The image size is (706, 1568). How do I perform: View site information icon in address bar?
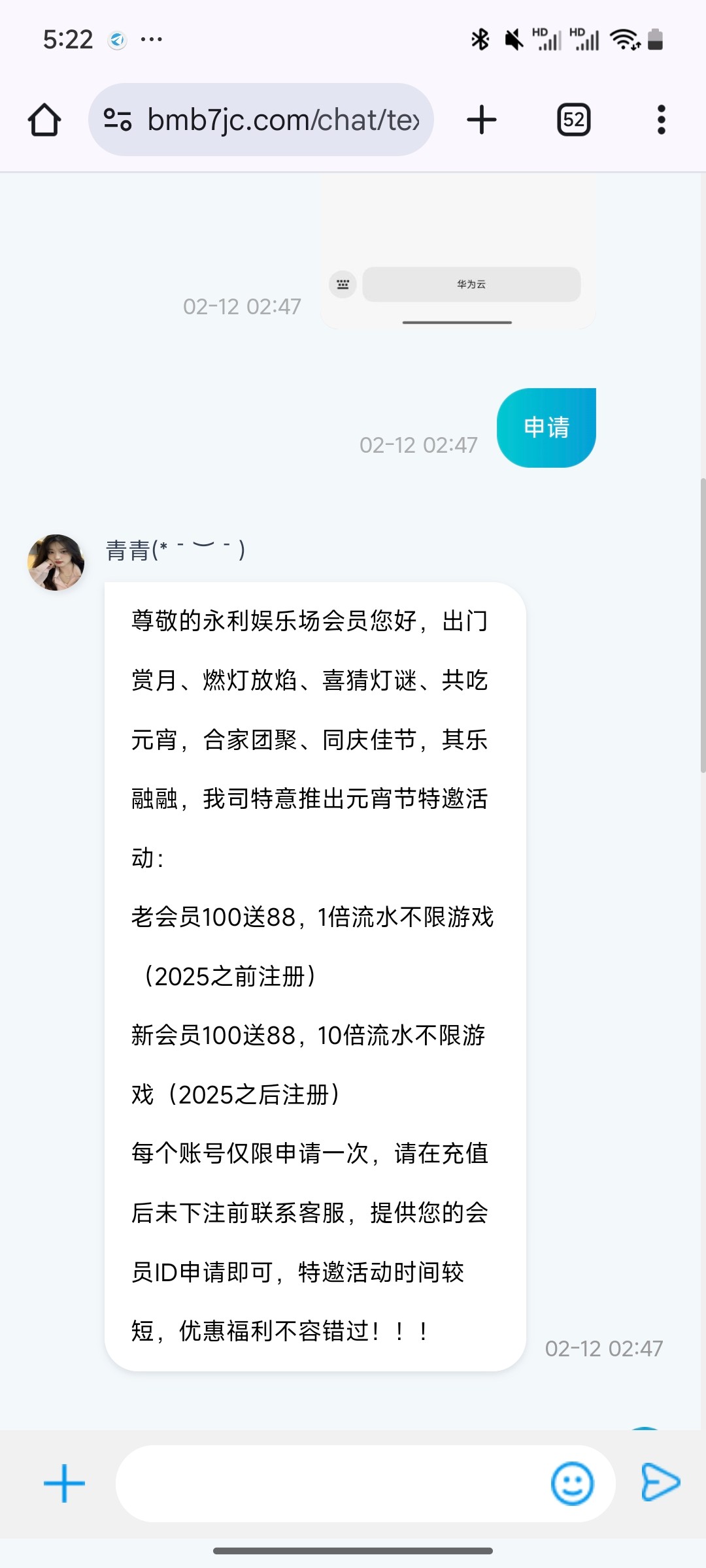pyautogui.click(x=118, y=120)
